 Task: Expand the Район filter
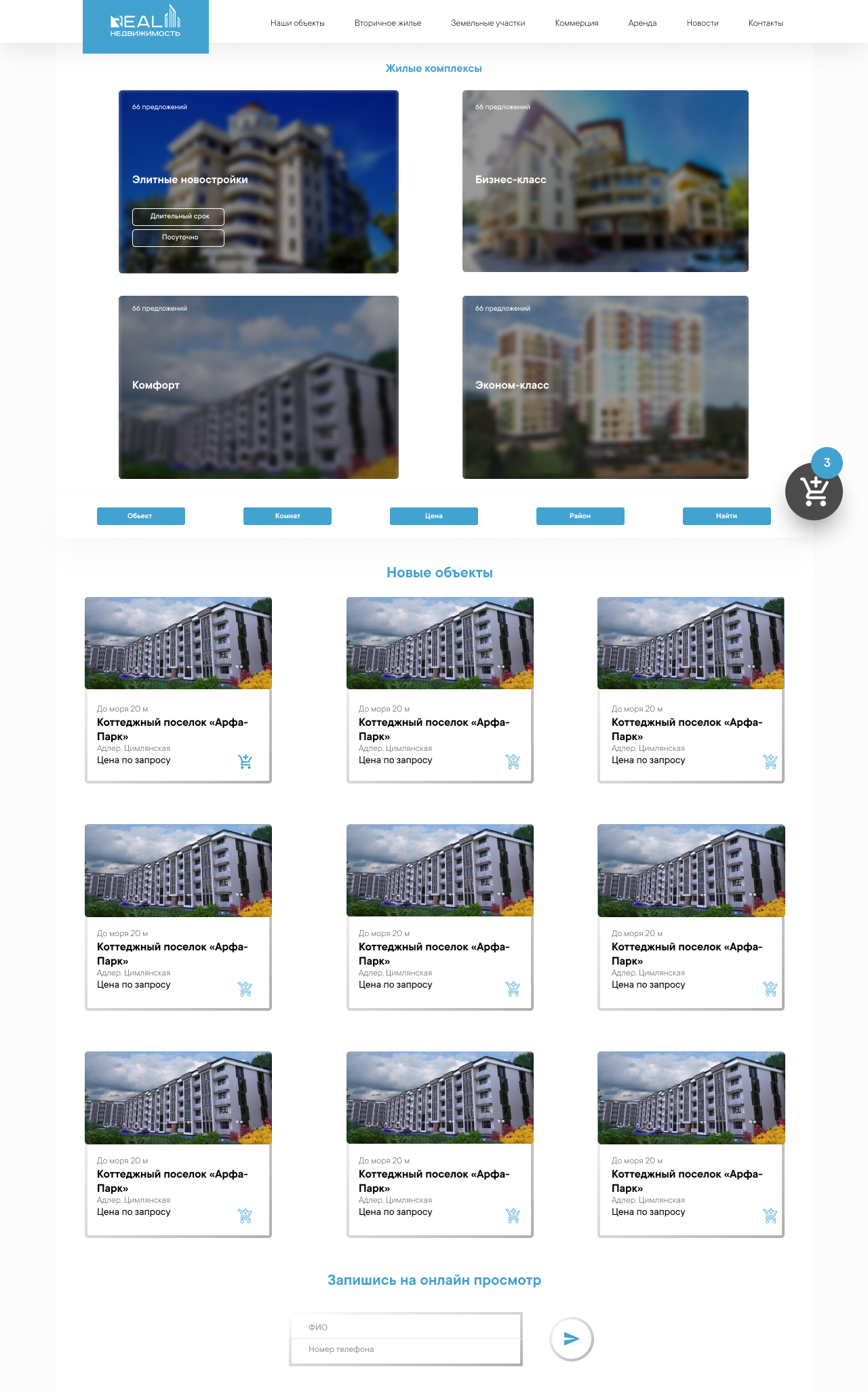(580, 516)
